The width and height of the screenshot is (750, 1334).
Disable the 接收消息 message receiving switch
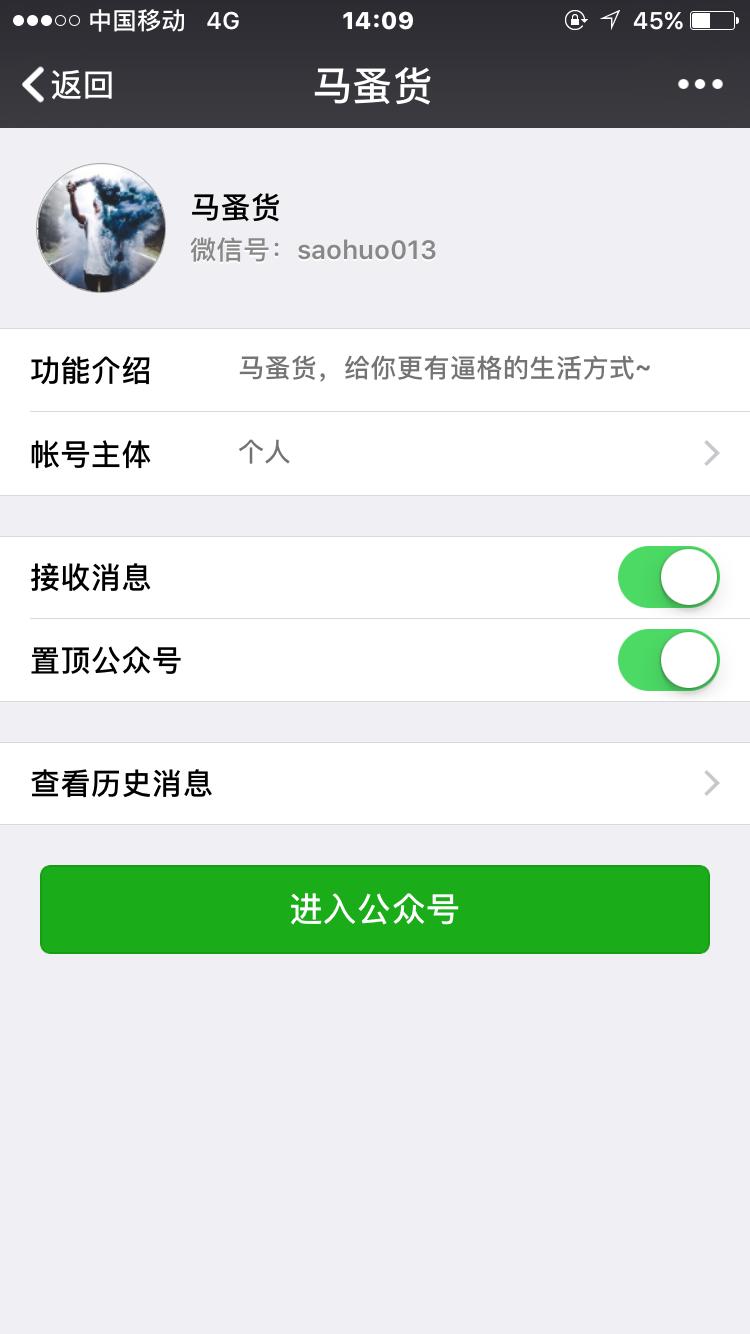[668, 577]
